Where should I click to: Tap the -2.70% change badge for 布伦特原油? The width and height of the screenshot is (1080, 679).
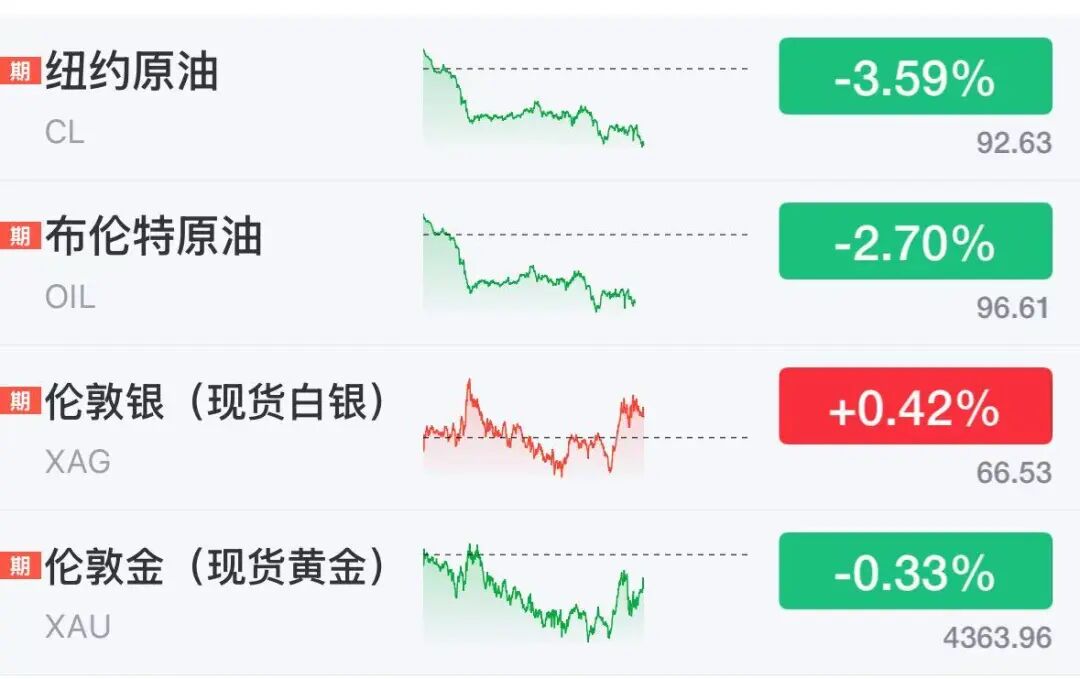[915, 241]
